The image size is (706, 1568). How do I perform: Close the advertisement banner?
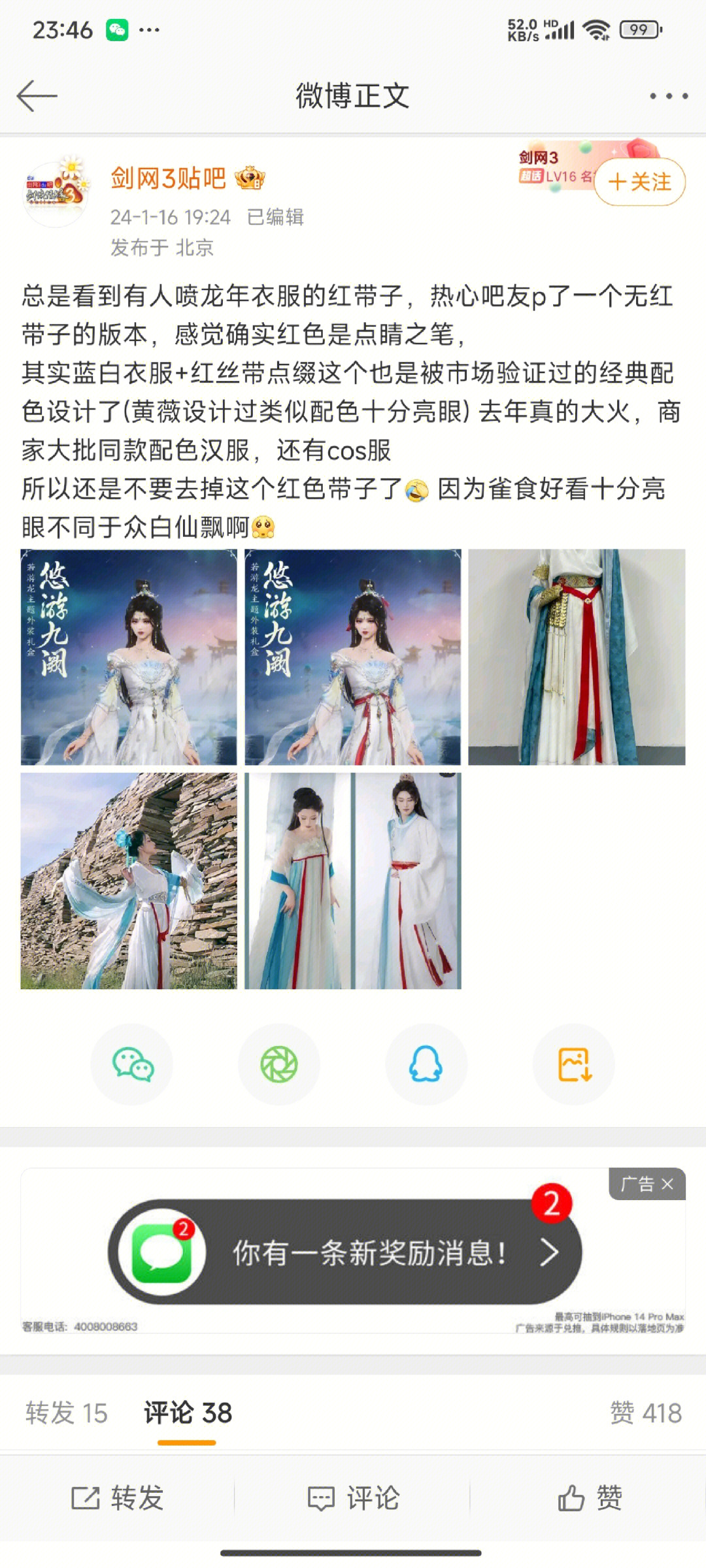click(667, 1184)
